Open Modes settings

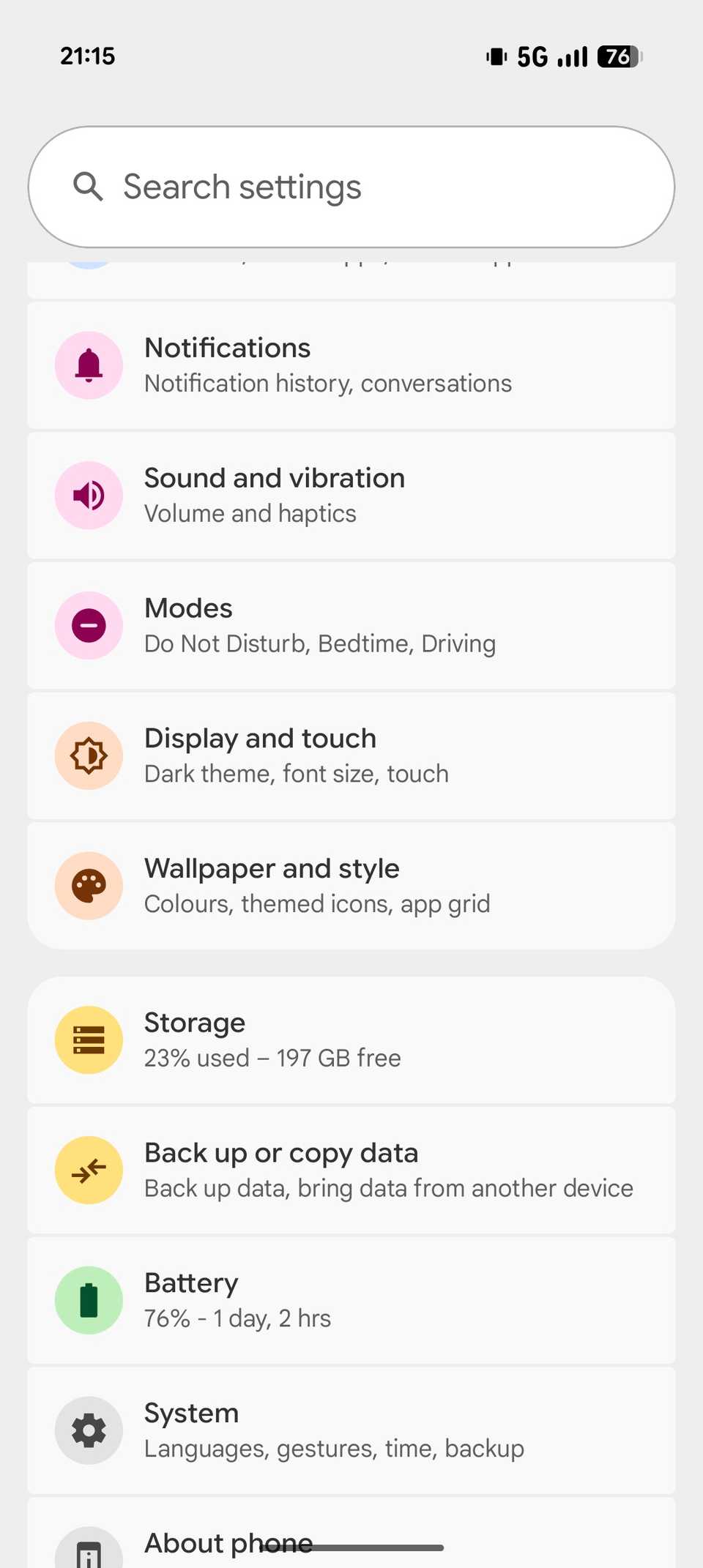click(351, 625)
